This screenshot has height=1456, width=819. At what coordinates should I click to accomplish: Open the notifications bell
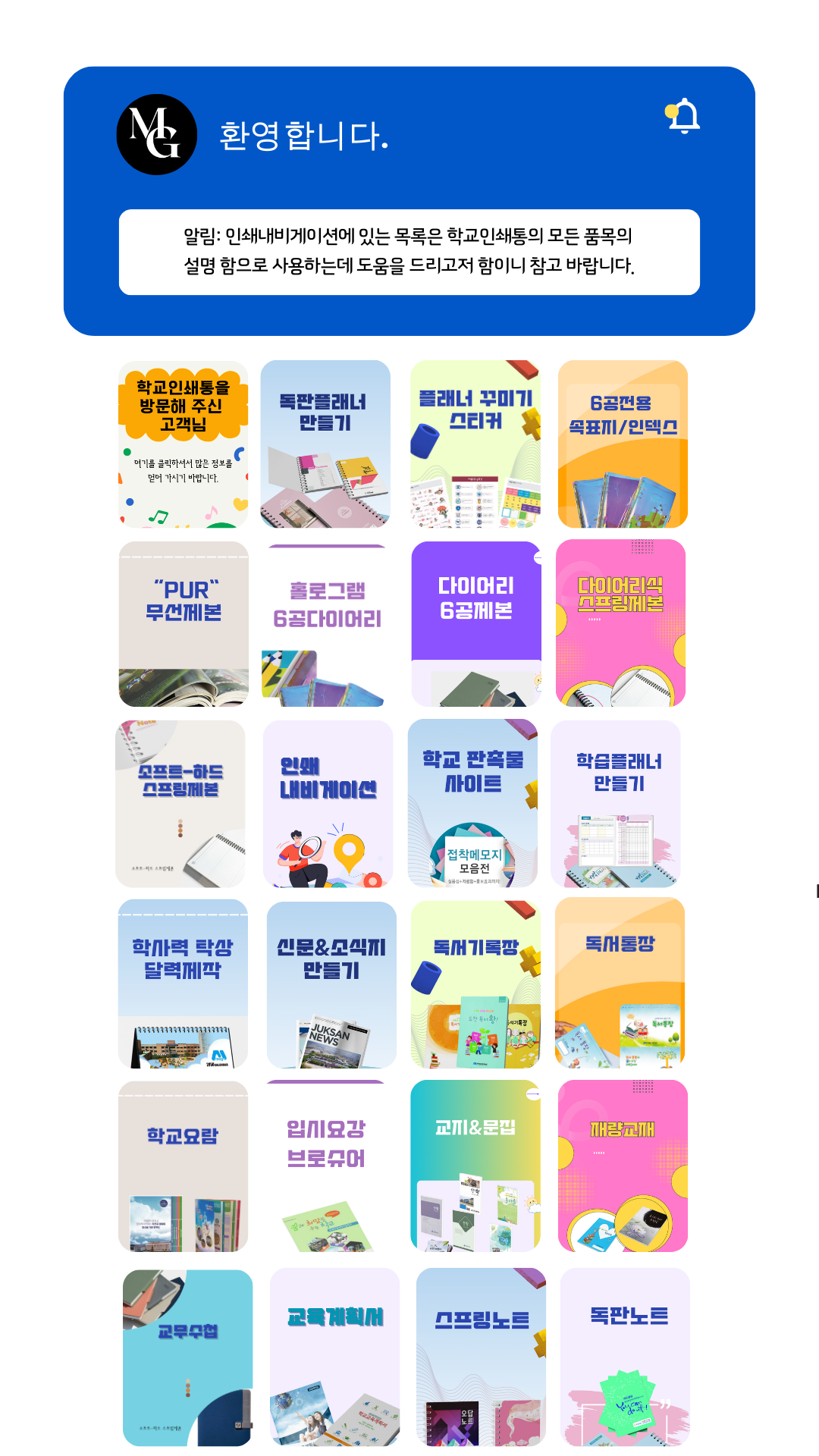click(683, 116)
